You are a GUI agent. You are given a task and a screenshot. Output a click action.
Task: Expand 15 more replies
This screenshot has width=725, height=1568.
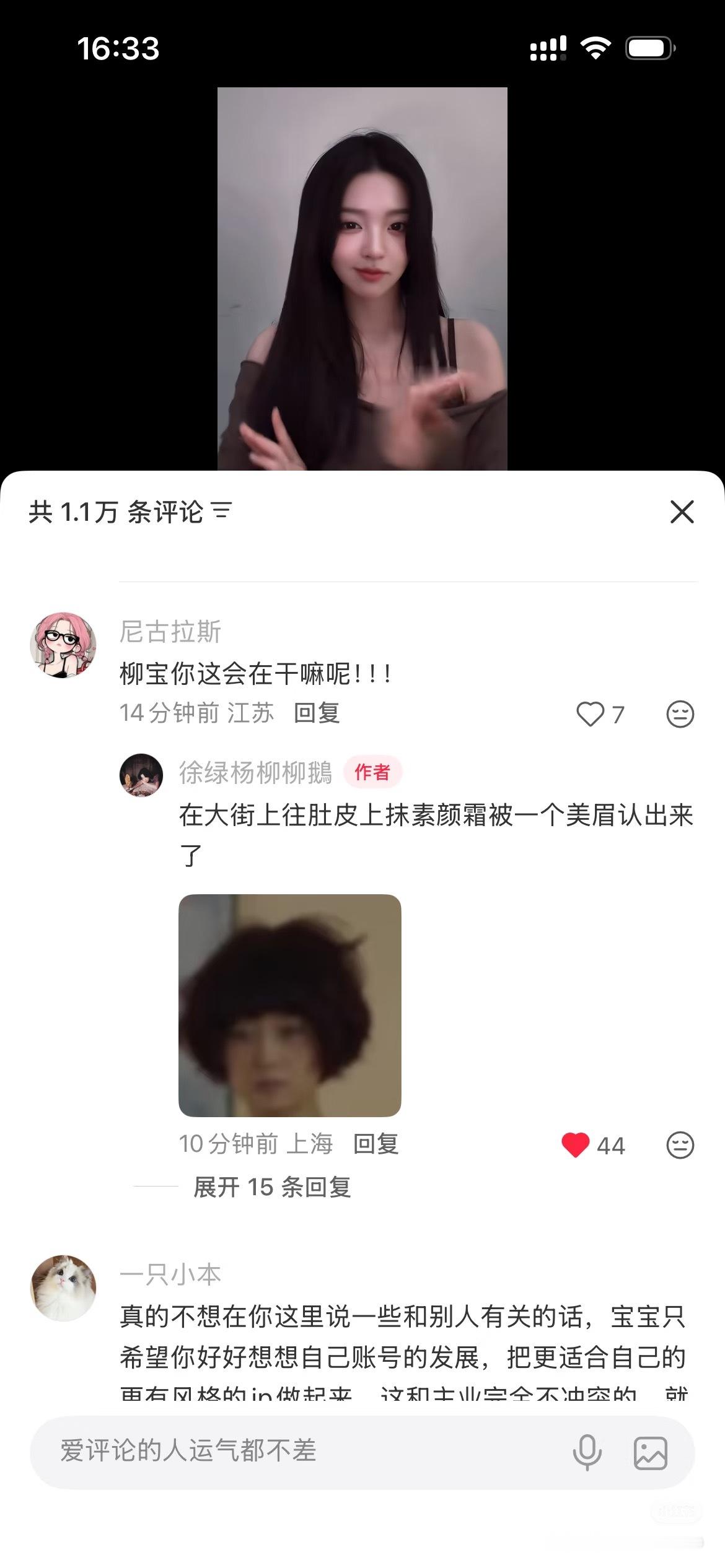272,1187
